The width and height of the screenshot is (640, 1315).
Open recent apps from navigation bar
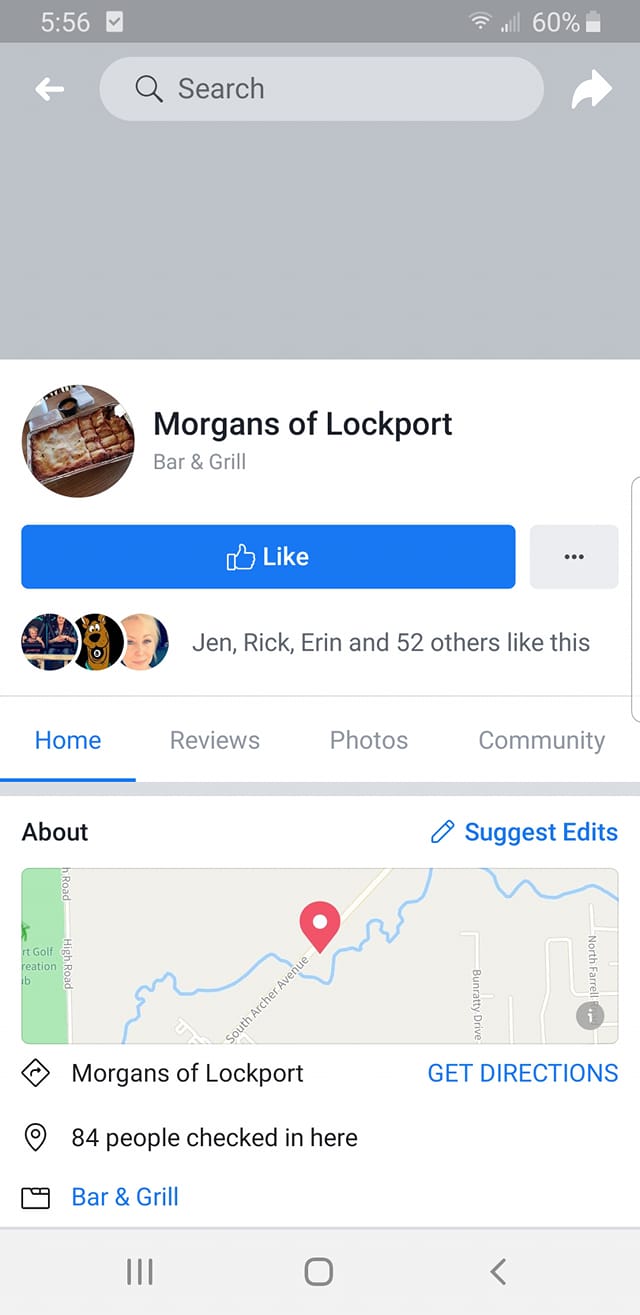[139, 1271]
